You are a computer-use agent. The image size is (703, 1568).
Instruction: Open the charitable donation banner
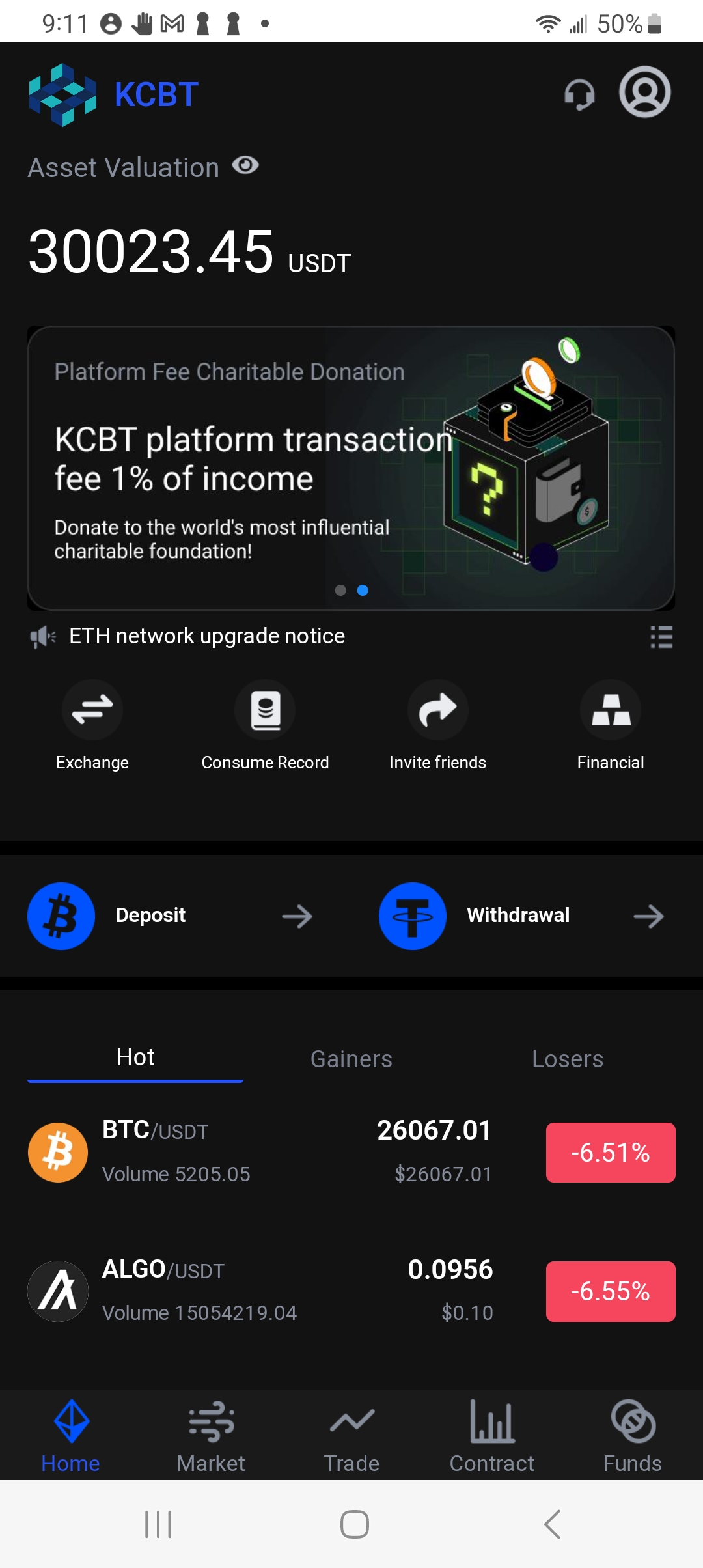click(351, 468)
